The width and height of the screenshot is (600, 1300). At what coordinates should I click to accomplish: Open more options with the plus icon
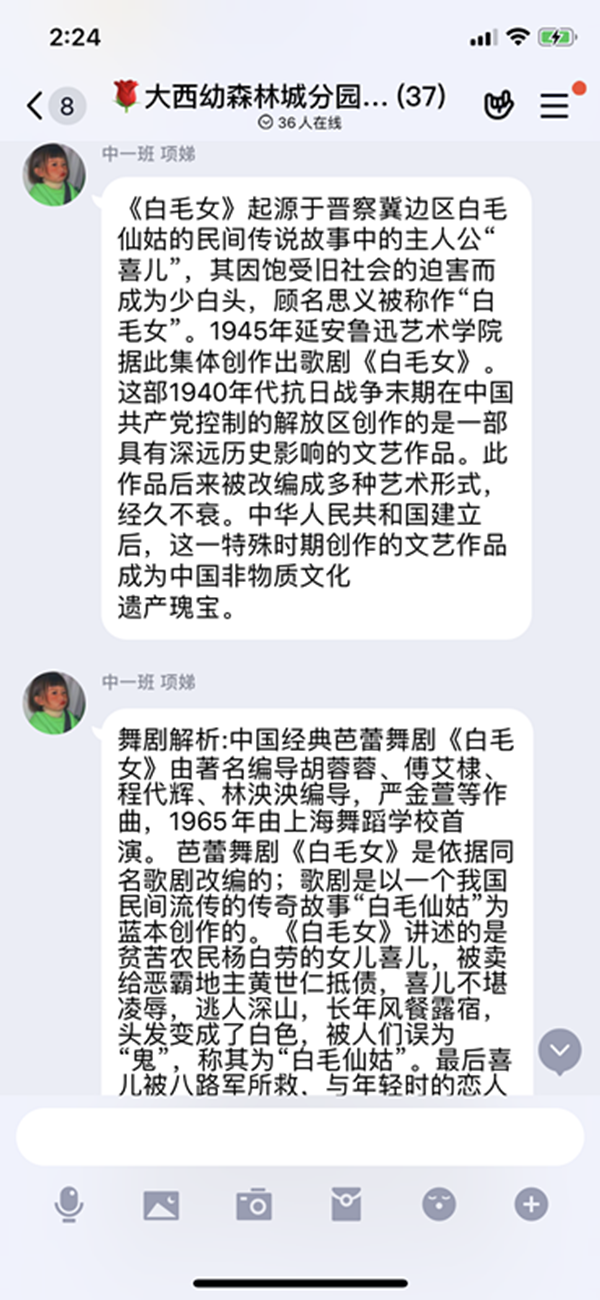(531, 1205)
